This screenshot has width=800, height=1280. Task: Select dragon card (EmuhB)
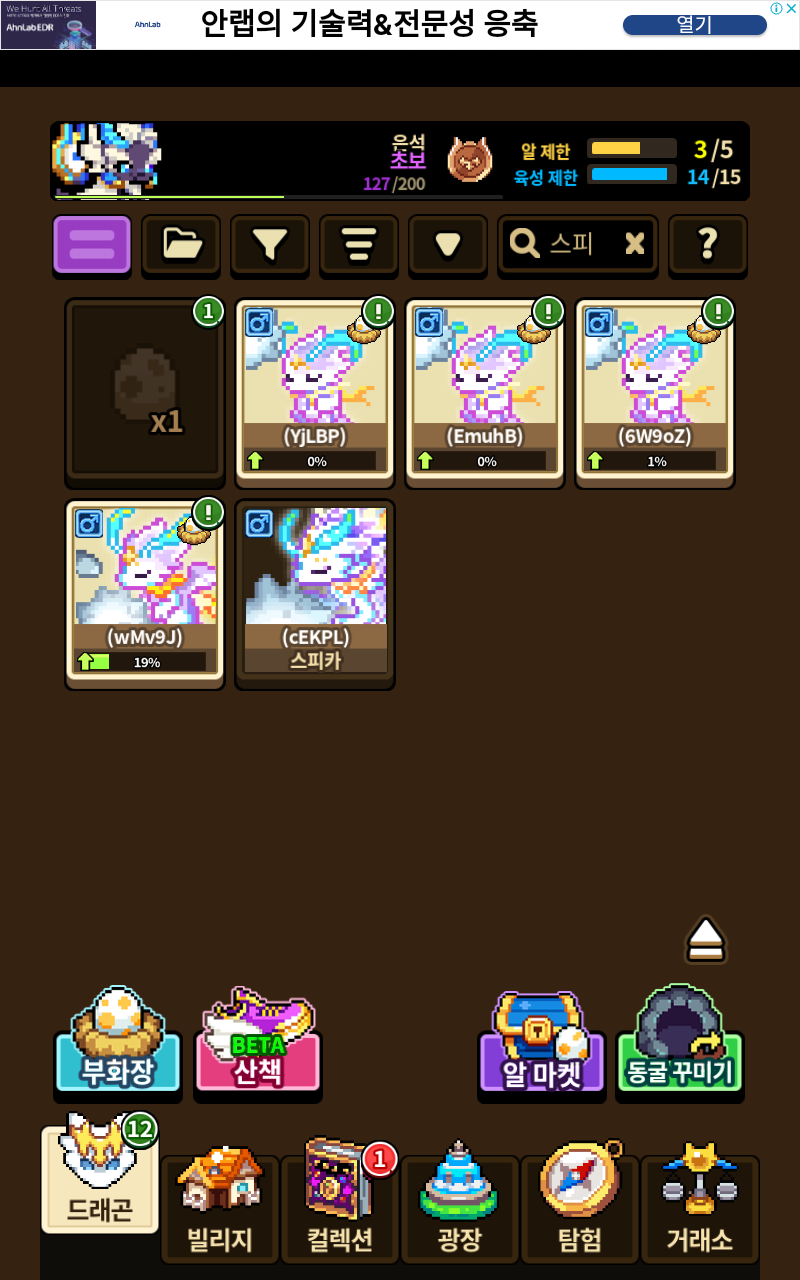tap(485, 390)
